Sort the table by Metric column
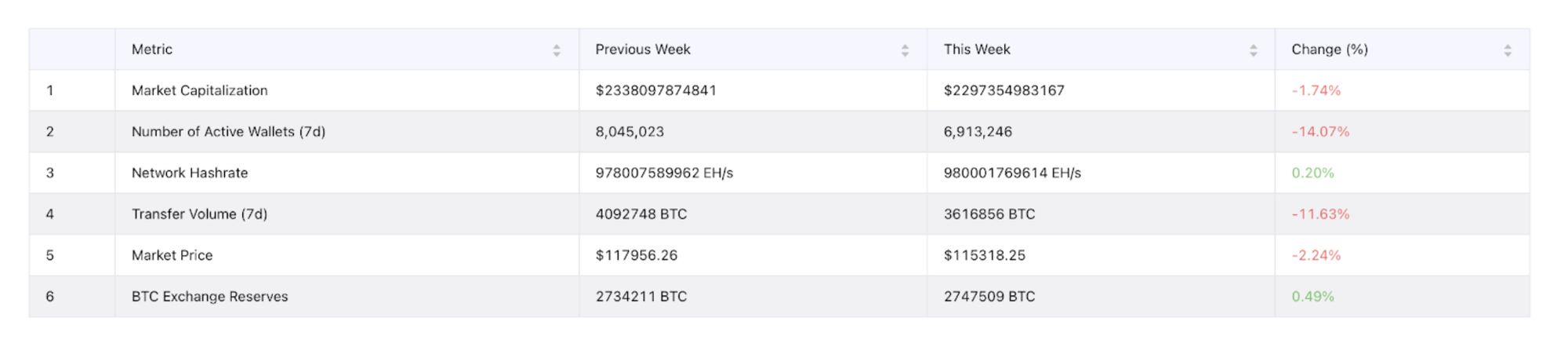The image size is (1568, 347). point(556,50)
